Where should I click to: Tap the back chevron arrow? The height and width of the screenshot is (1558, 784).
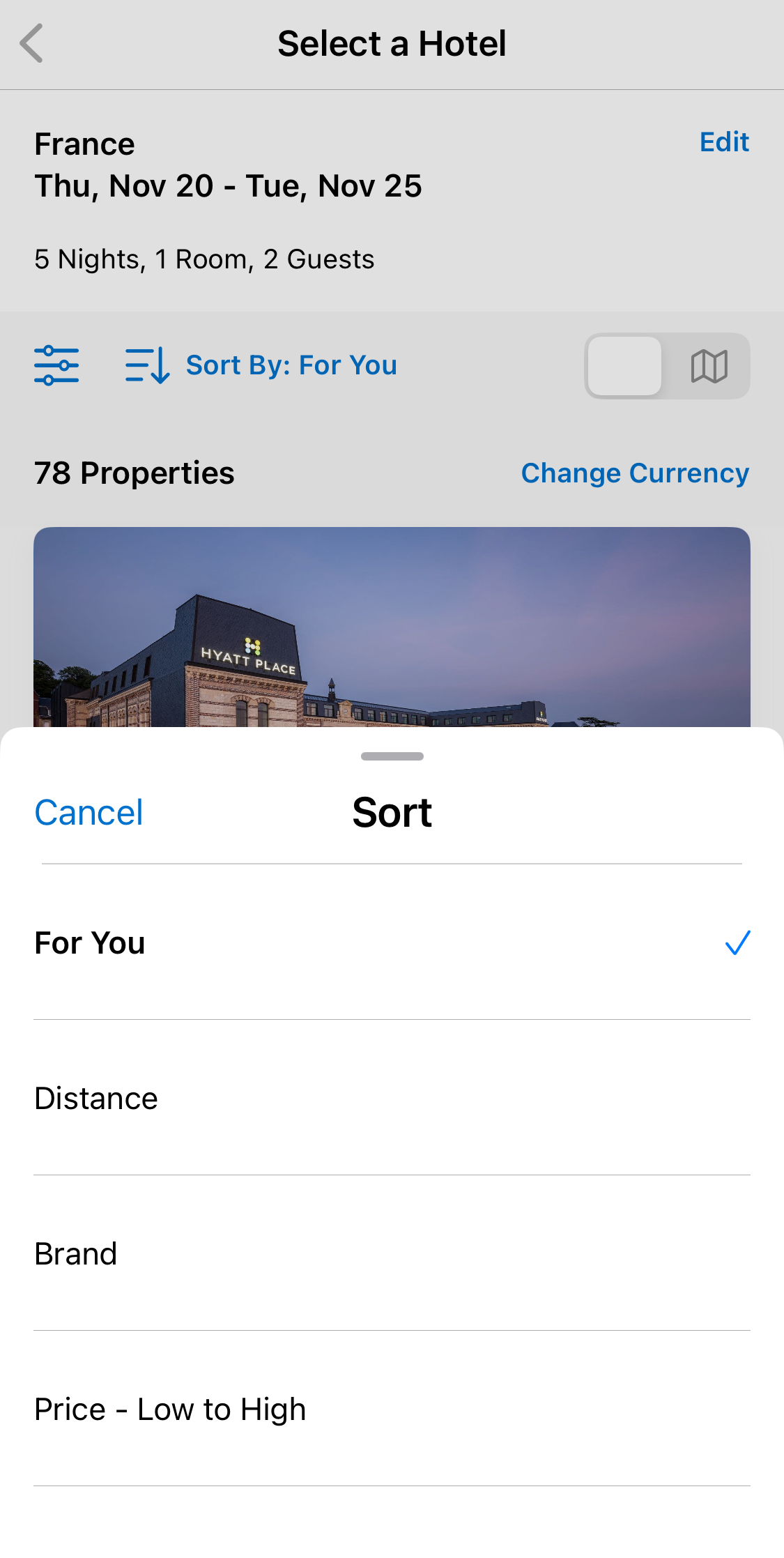[x=31, y=43]
